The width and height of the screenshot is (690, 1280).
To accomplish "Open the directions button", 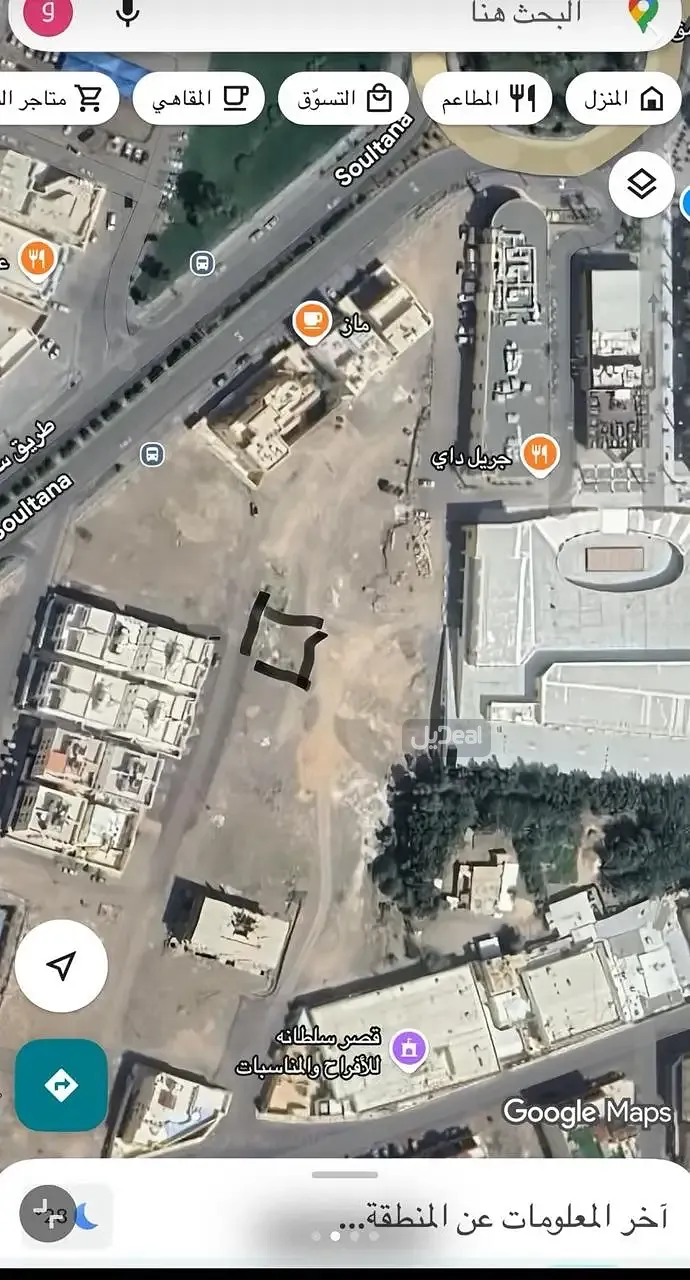I will coord(61,1085).
